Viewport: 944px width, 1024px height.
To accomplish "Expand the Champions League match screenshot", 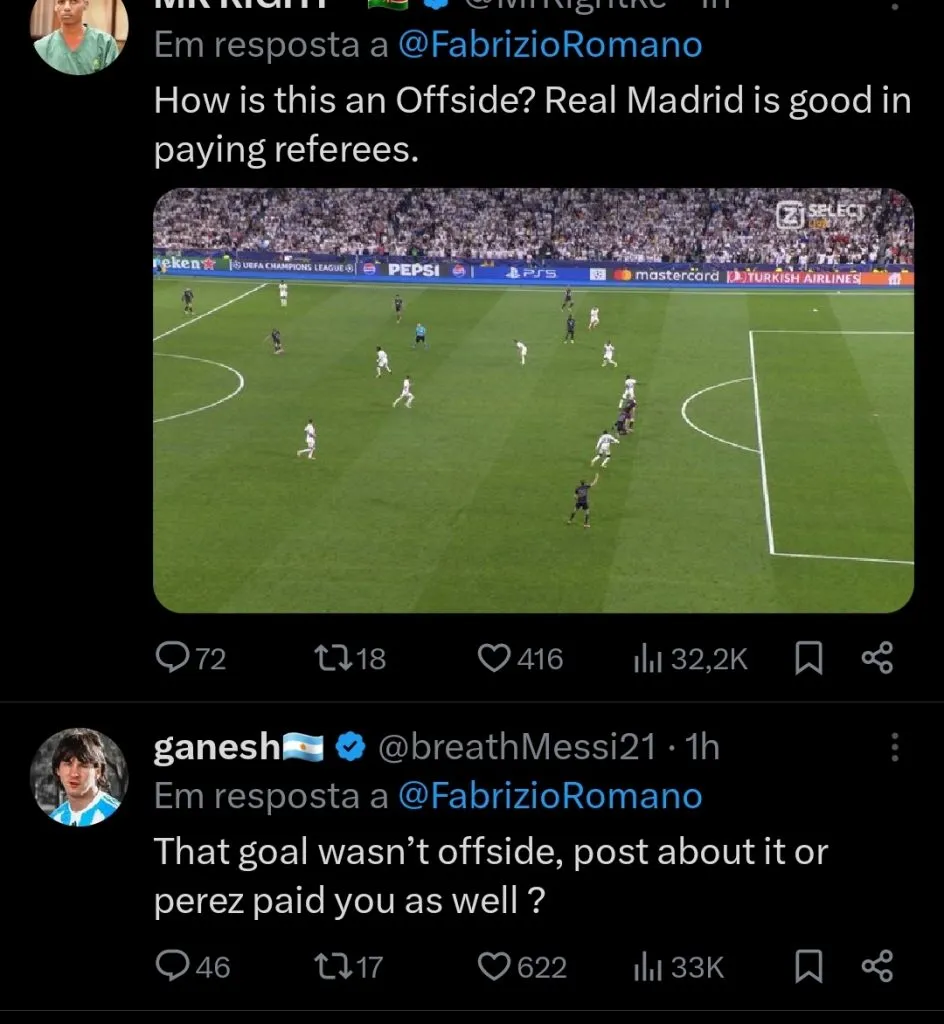I will click(x=532, y=400).
